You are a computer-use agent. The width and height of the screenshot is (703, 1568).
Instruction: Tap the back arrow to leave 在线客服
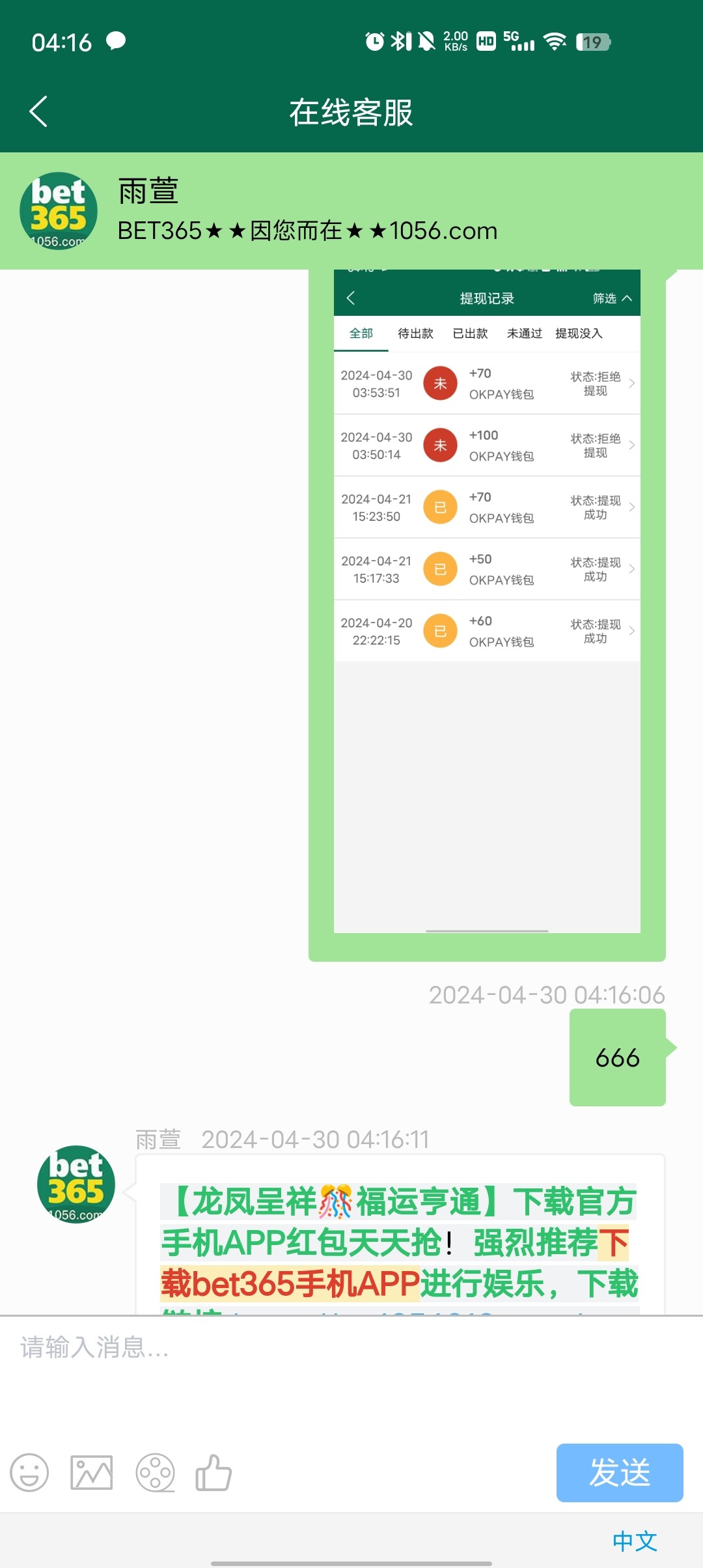tap(37, 111)
